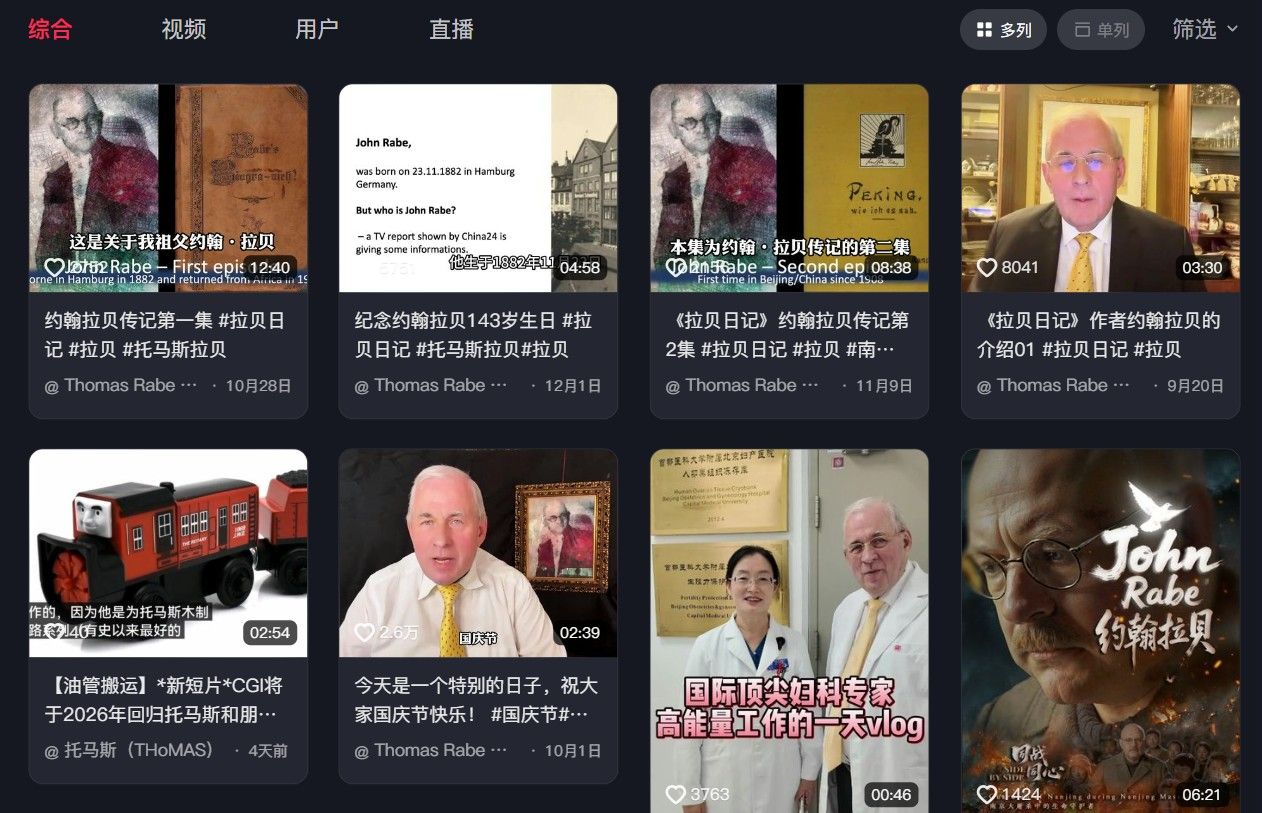This screenshot has width=1262, height=813.
Task: Open the 国庆节快乐 greeting video
Action: (x=478, y=553)
